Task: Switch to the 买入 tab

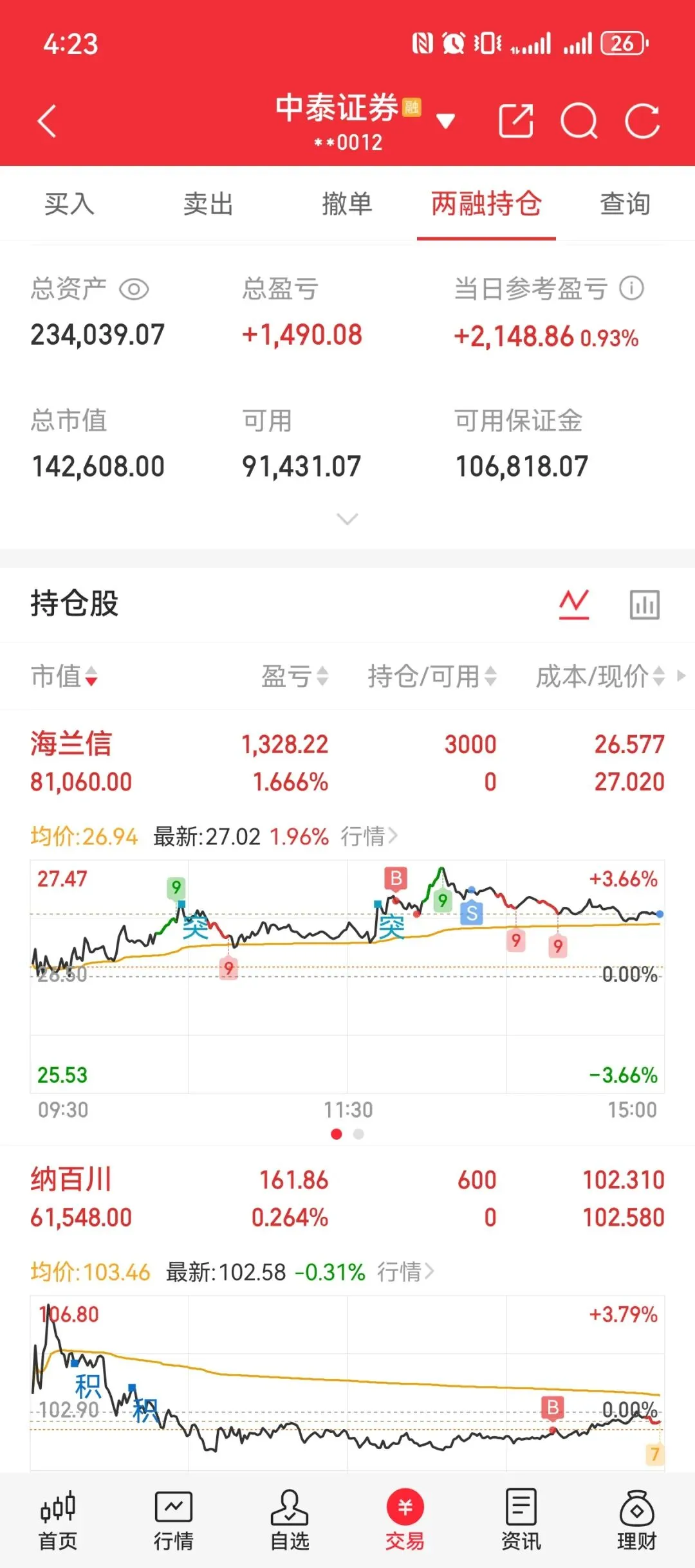Action: (x=69, y=204)
